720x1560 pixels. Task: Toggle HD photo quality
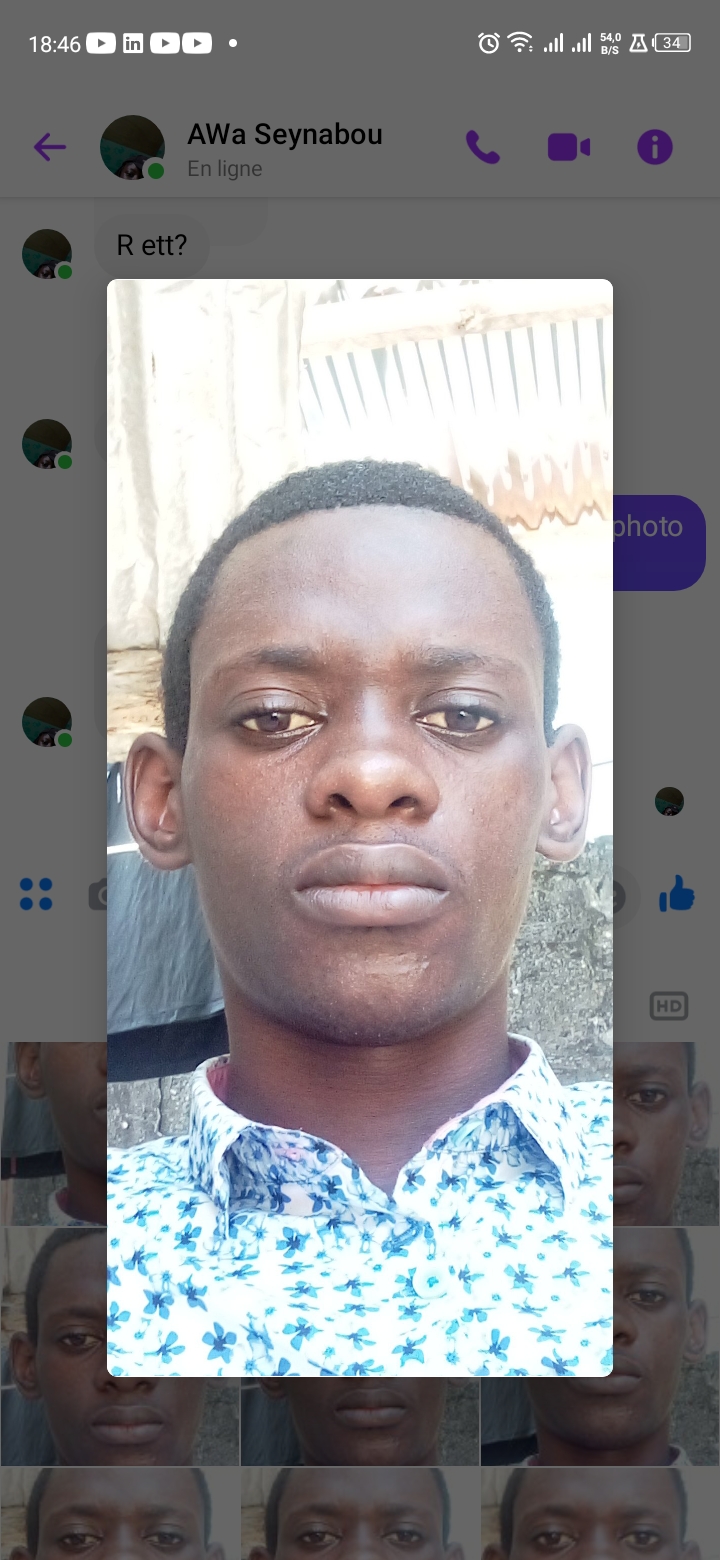[668, 1006]
